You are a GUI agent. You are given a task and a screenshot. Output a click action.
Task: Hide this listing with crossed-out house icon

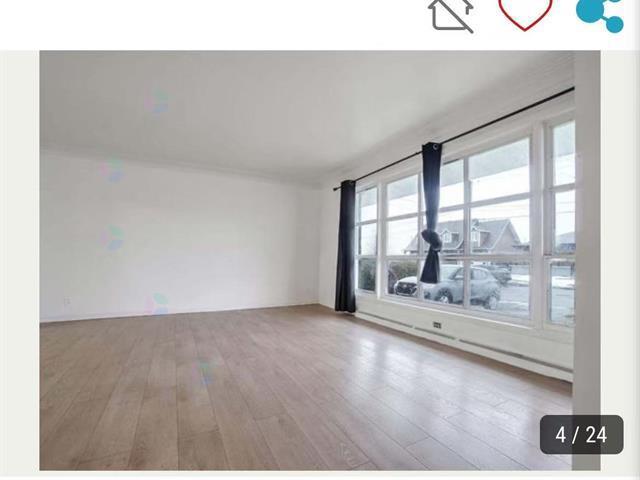[450, 14]
